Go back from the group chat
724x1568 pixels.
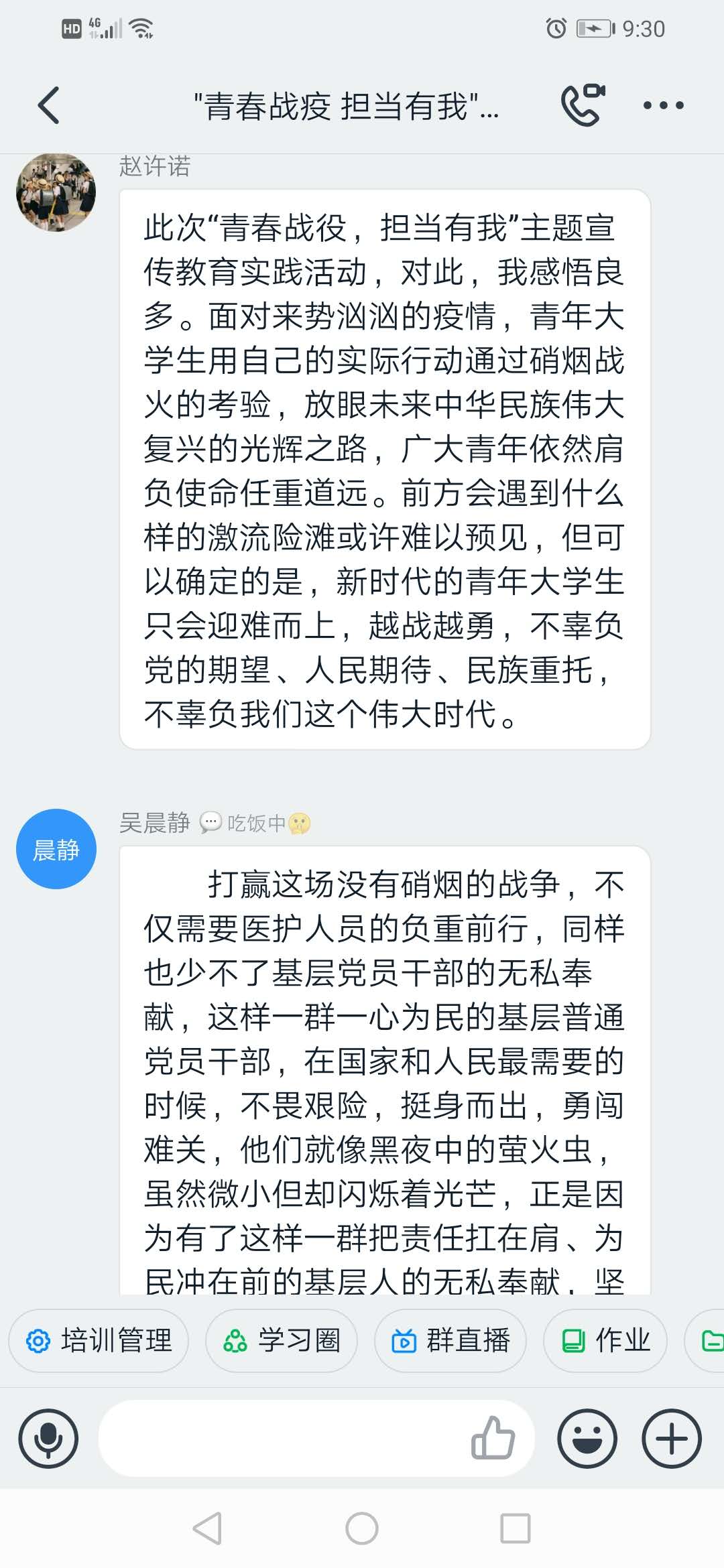point(48,105)
